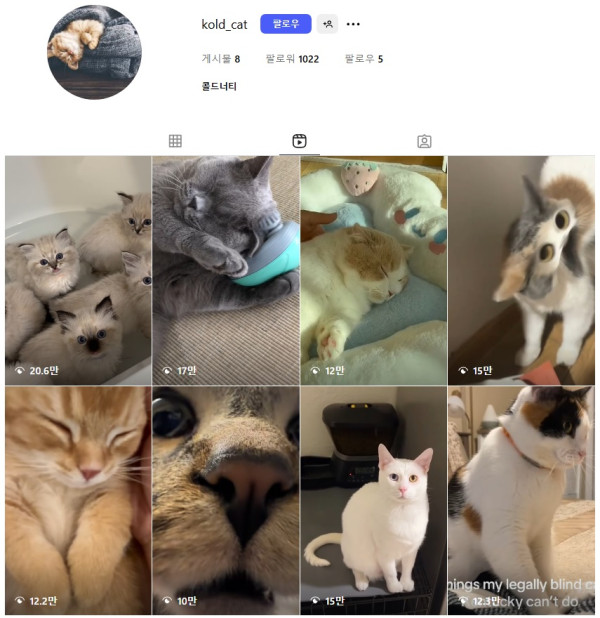
Task: Play the legally blind cat reel
Action: [521, 500]
